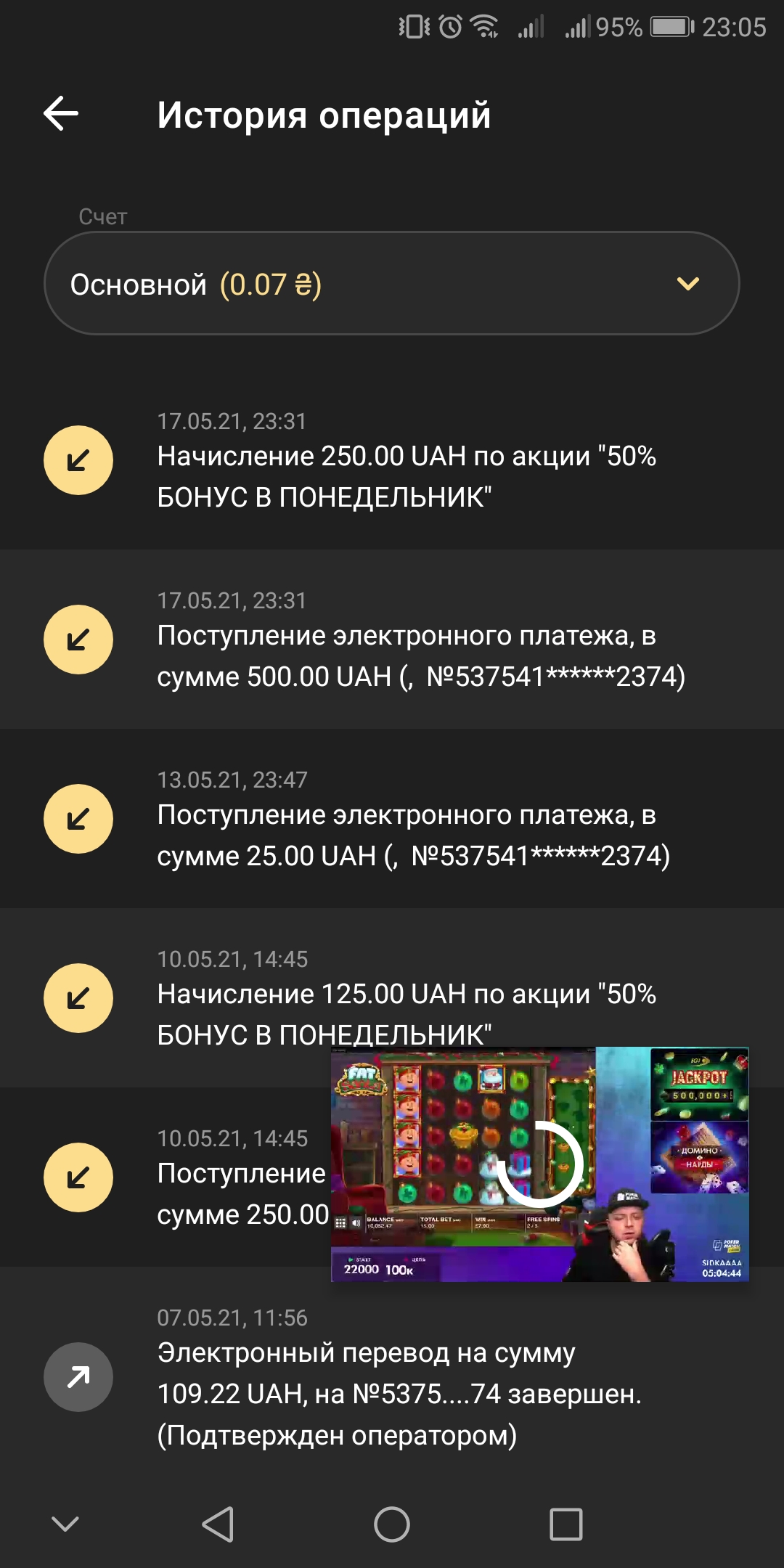Open the Основной account selector dropdown
Screen dimensions: 784x1568
(x=392, y=283)
